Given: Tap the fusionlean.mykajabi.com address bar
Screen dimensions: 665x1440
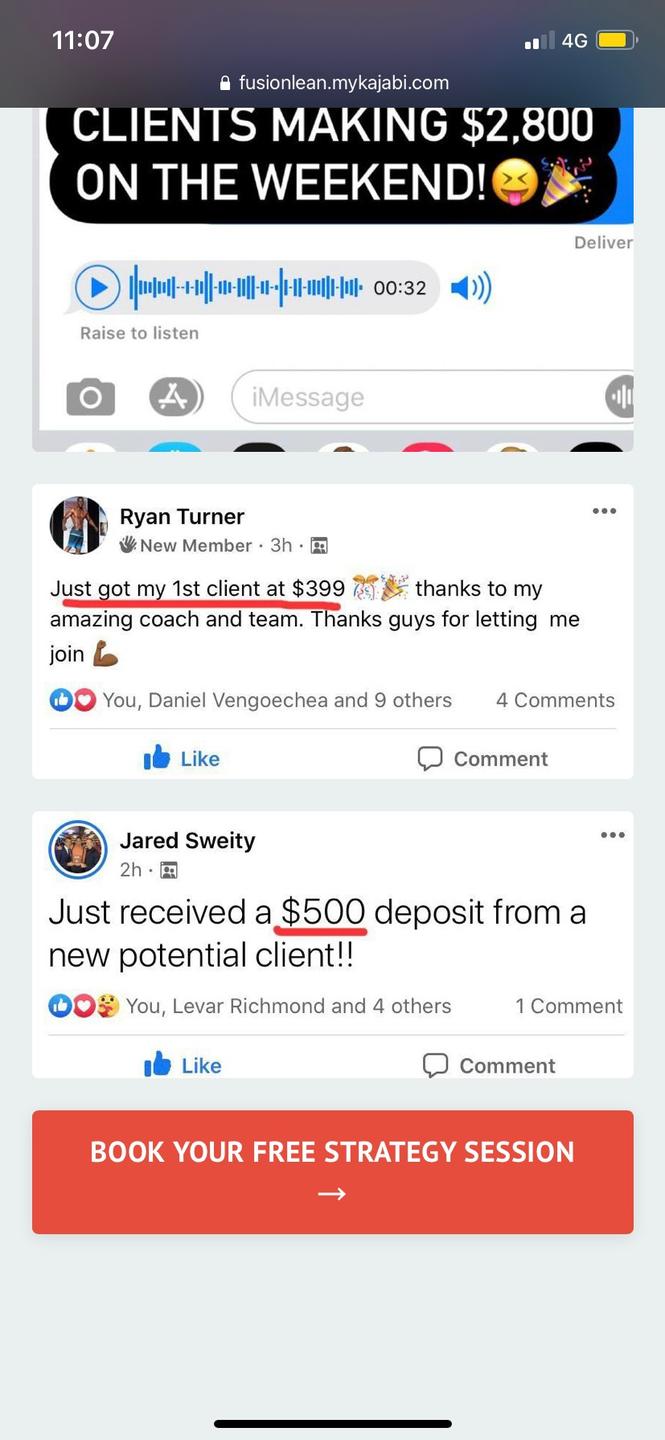Looking at the screenshot, I should coord(333,83).
